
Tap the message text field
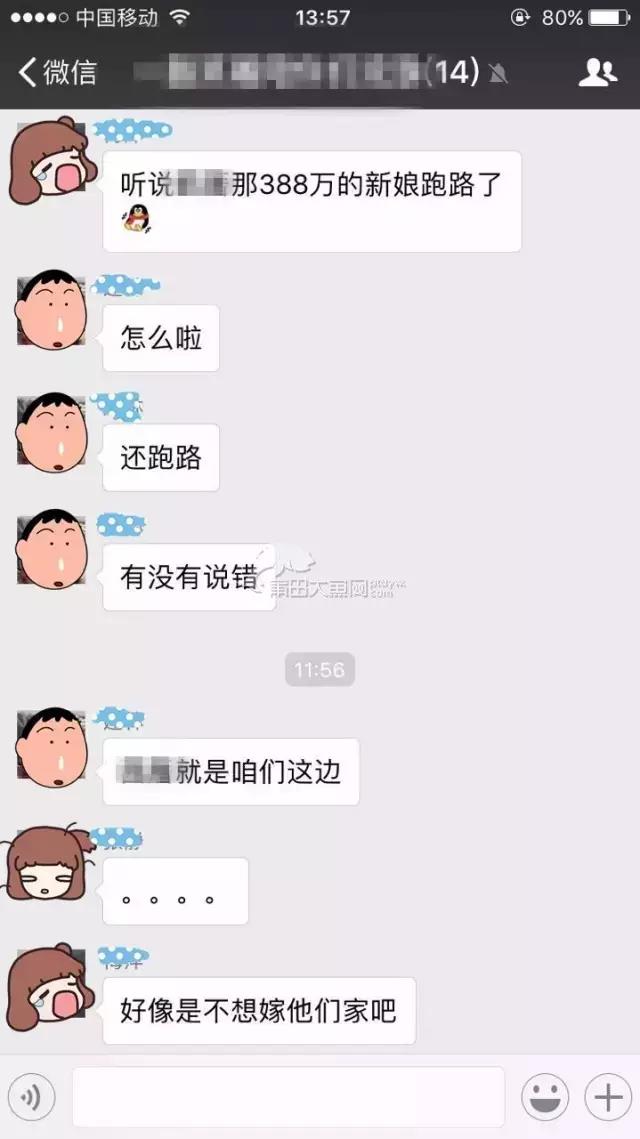(288, 1097)
